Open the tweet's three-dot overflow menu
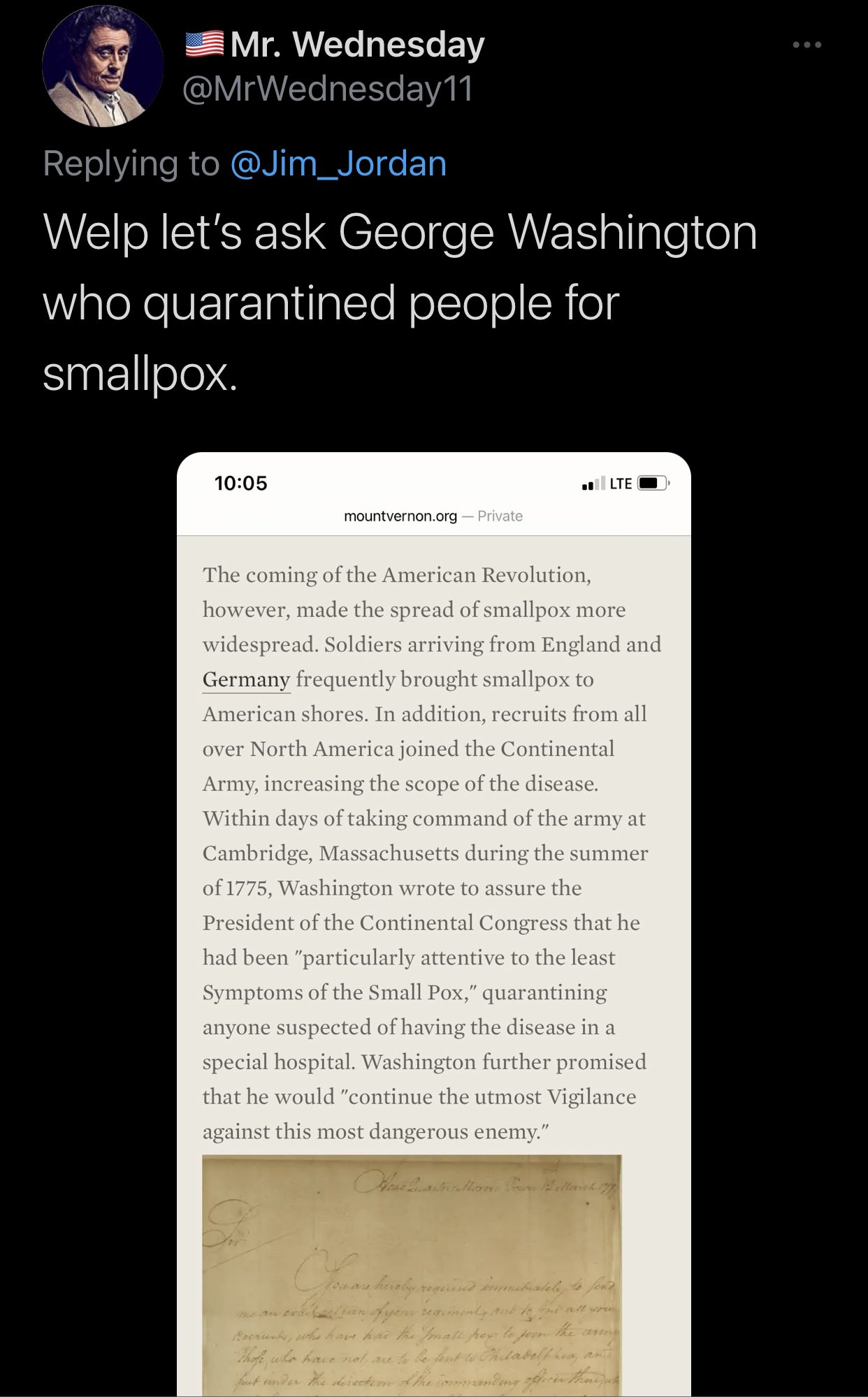 [806, 45]
